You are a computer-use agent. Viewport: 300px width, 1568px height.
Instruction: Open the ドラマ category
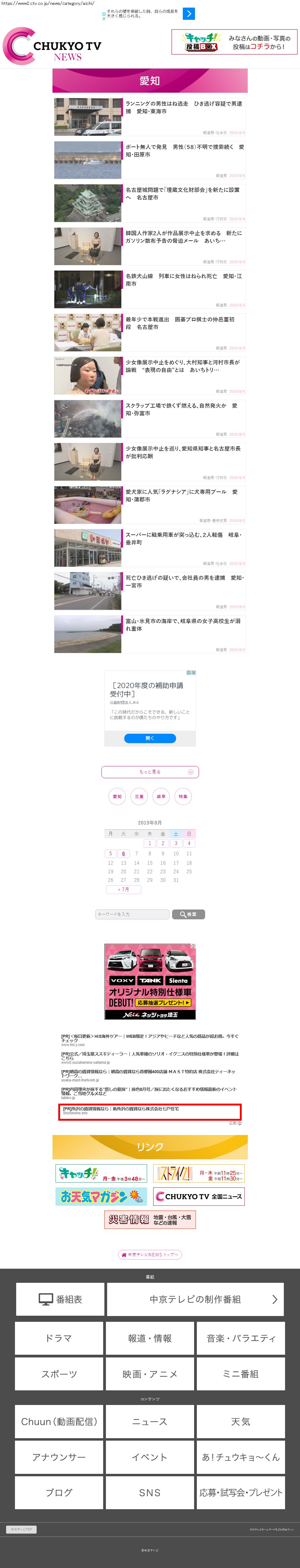[59, 1338]
